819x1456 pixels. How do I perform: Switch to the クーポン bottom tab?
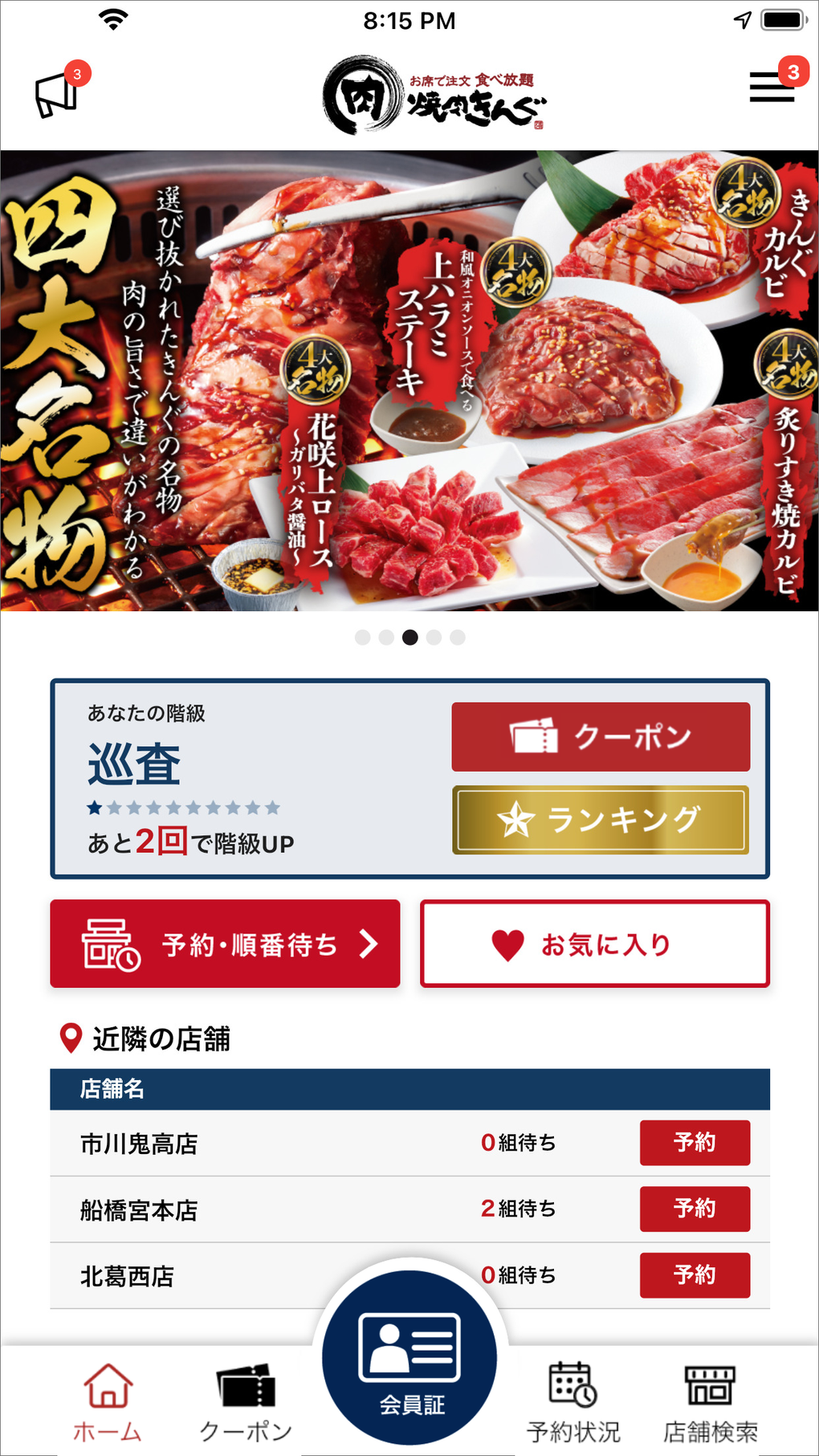click(246, 1401)
